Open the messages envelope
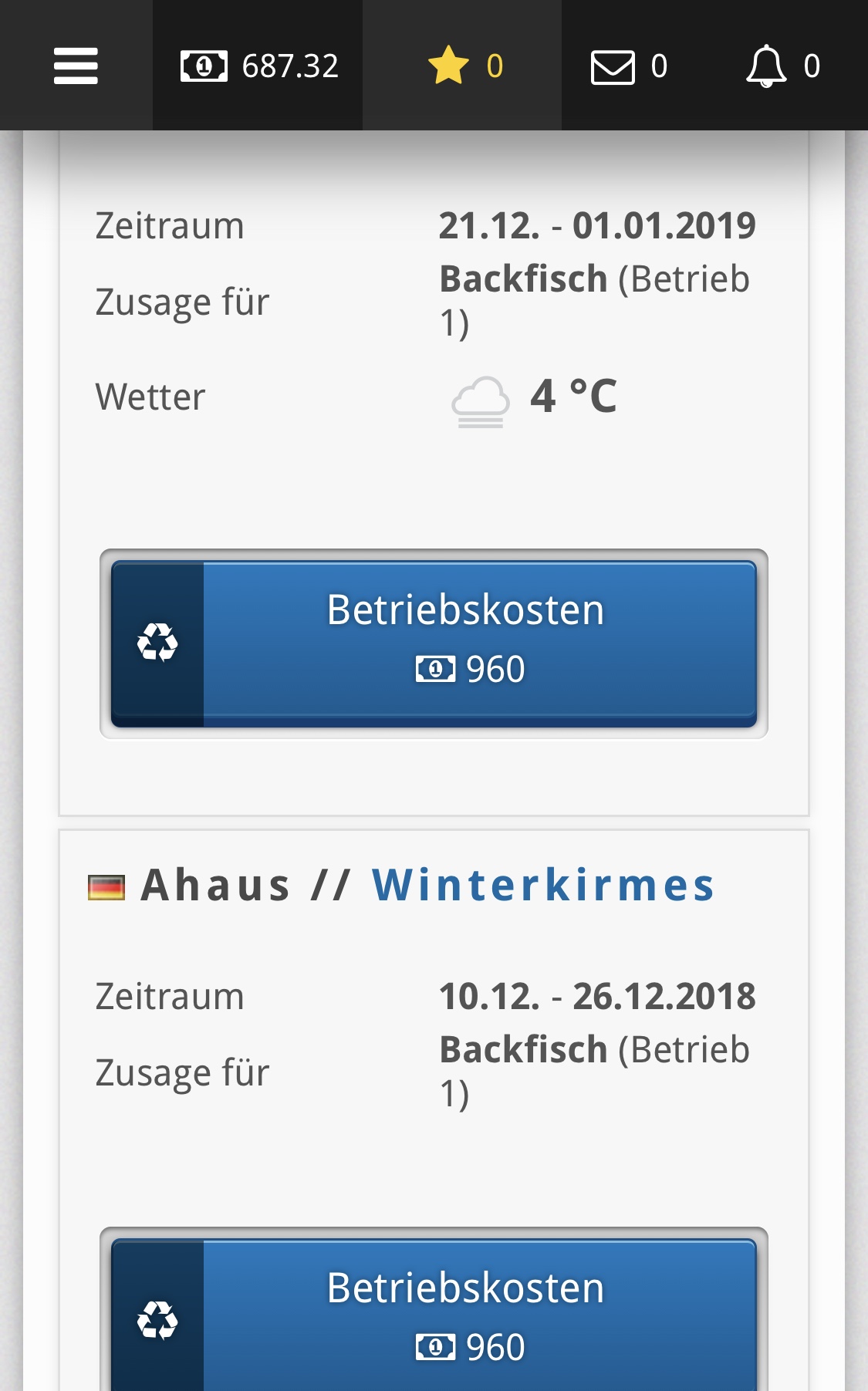The width and height of the screenshot is (868, 1391). (628, 66)
